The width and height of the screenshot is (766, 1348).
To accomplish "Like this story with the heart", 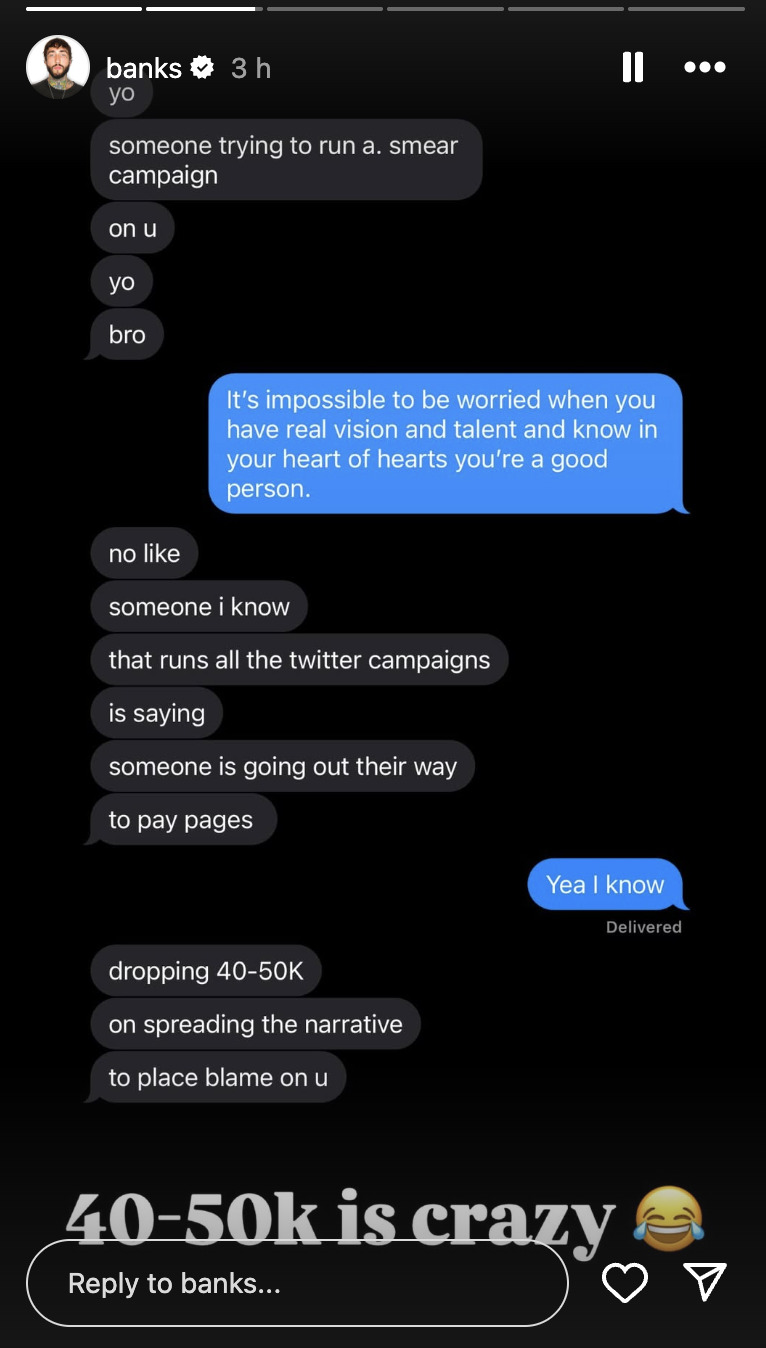I will (x=625, y=1283).
